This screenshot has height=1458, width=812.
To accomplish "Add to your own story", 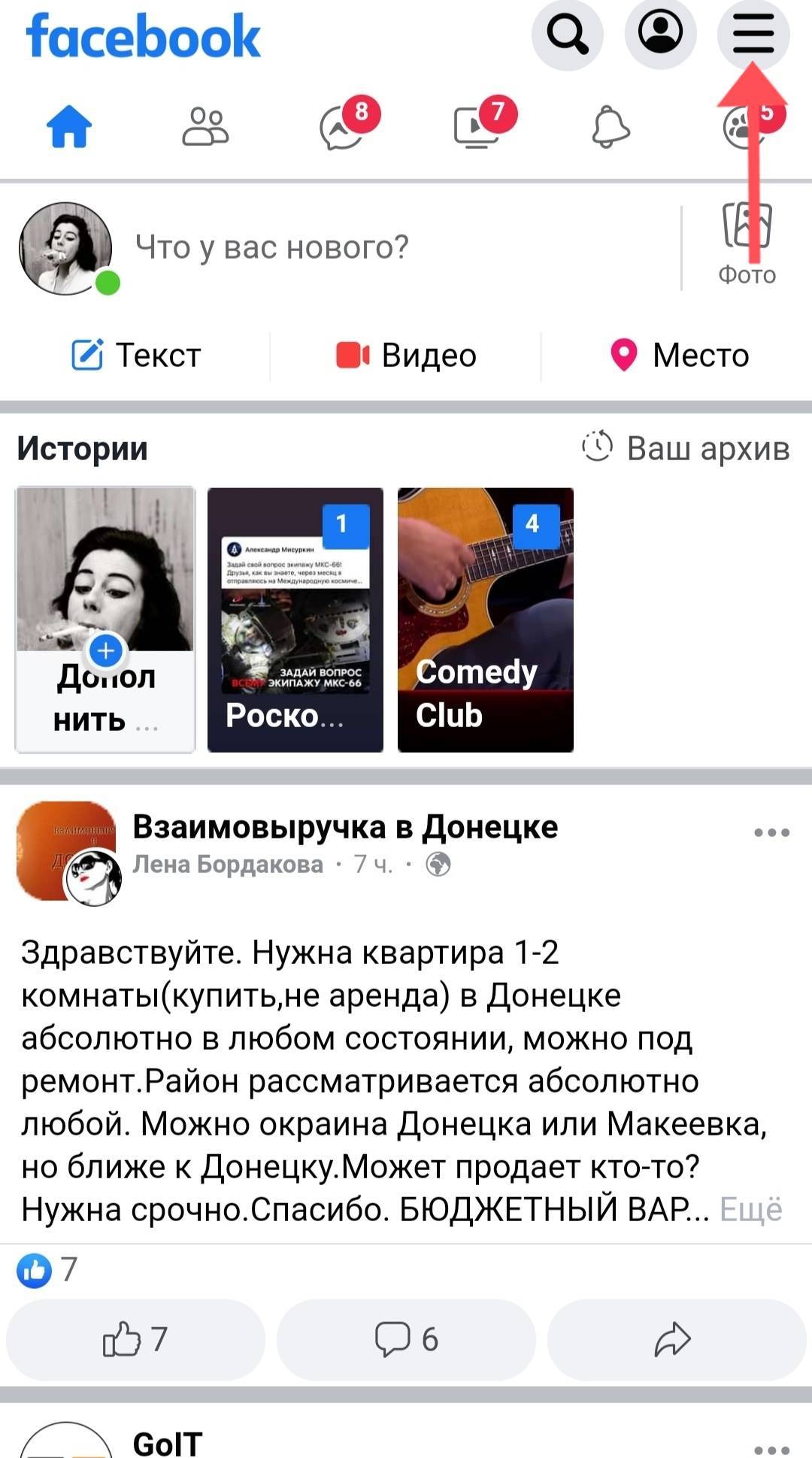I will pyautogui.click(x=105, y=619).
